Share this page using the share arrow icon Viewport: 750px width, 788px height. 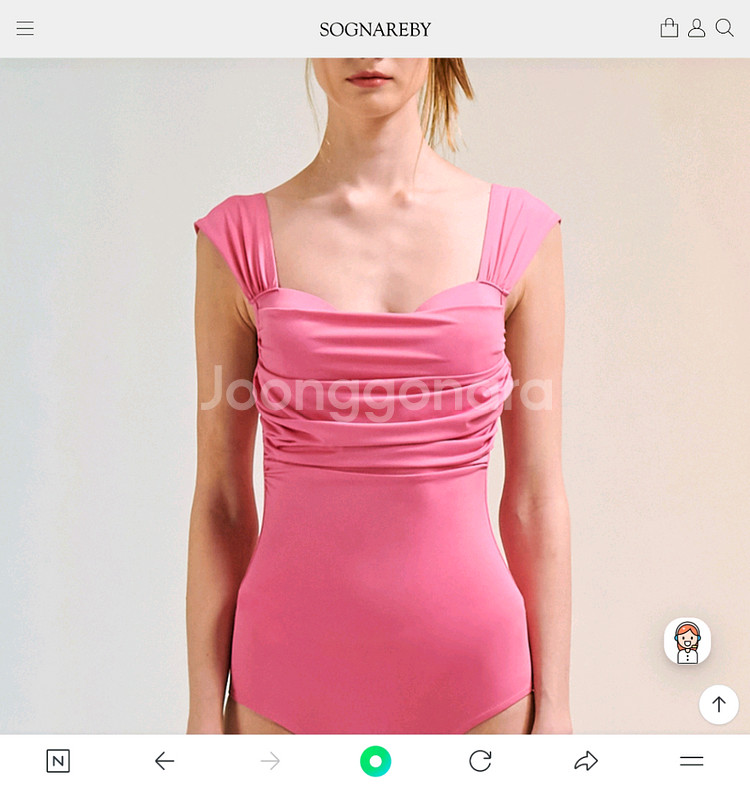[586, 761]
